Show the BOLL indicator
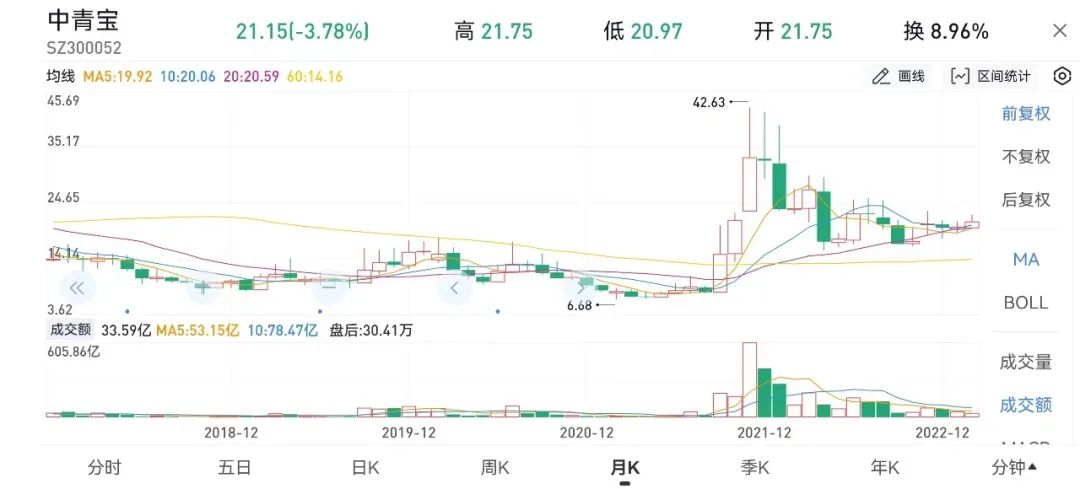This screenshot has height=489, width=1080. click(x=1026, y=302)
